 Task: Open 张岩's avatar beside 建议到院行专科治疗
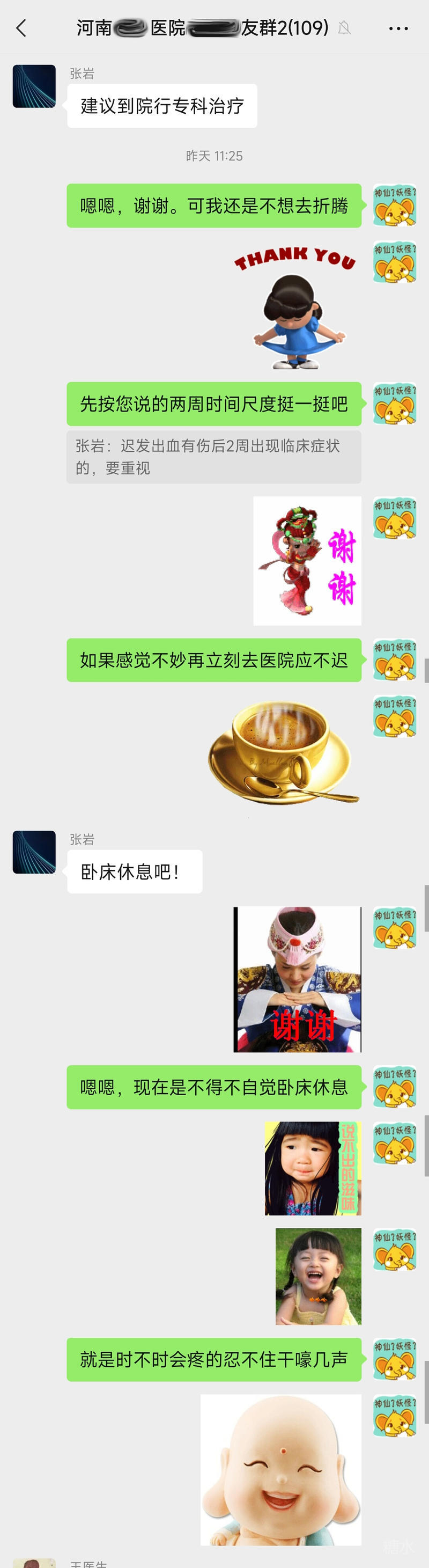click(34, 86)
